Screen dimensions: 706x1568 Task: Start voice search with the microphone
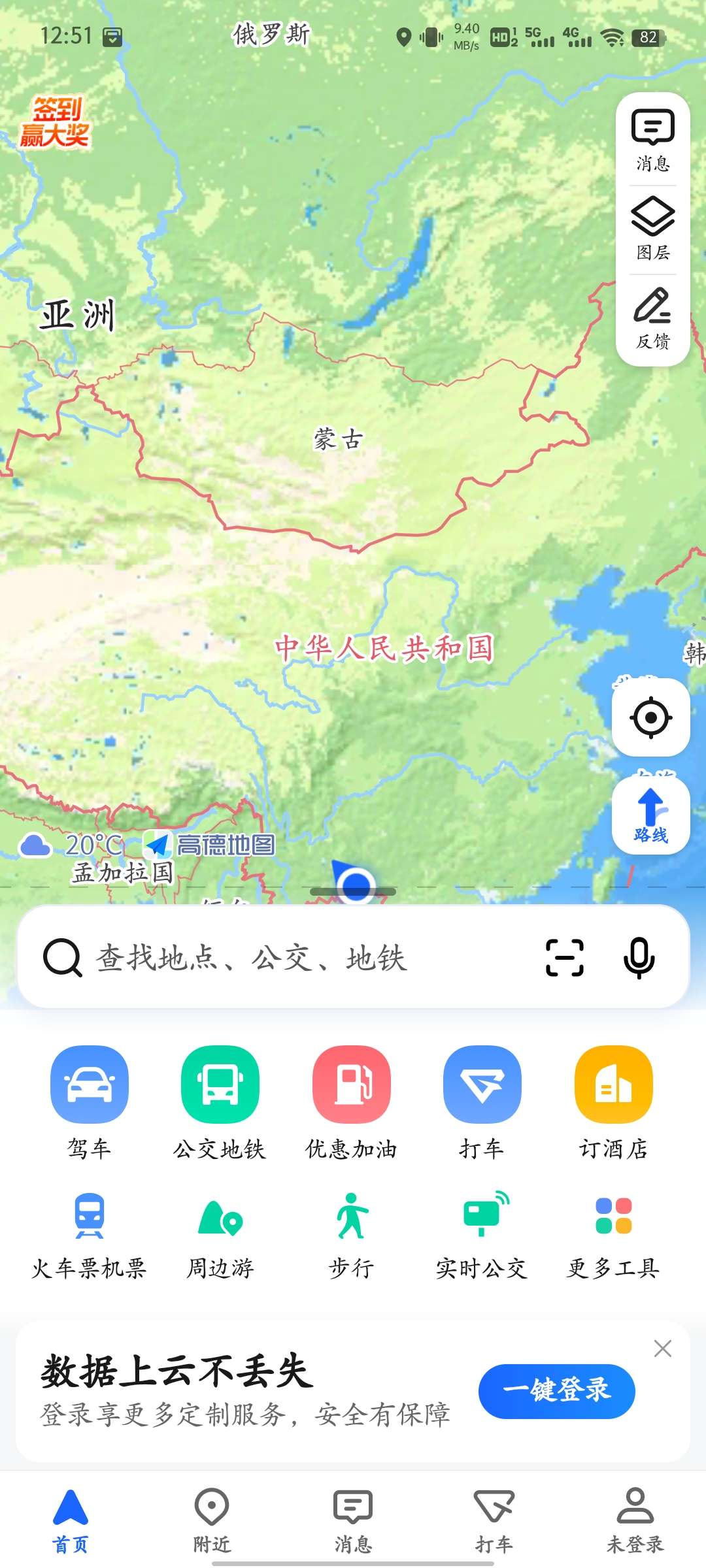[639, 958]
